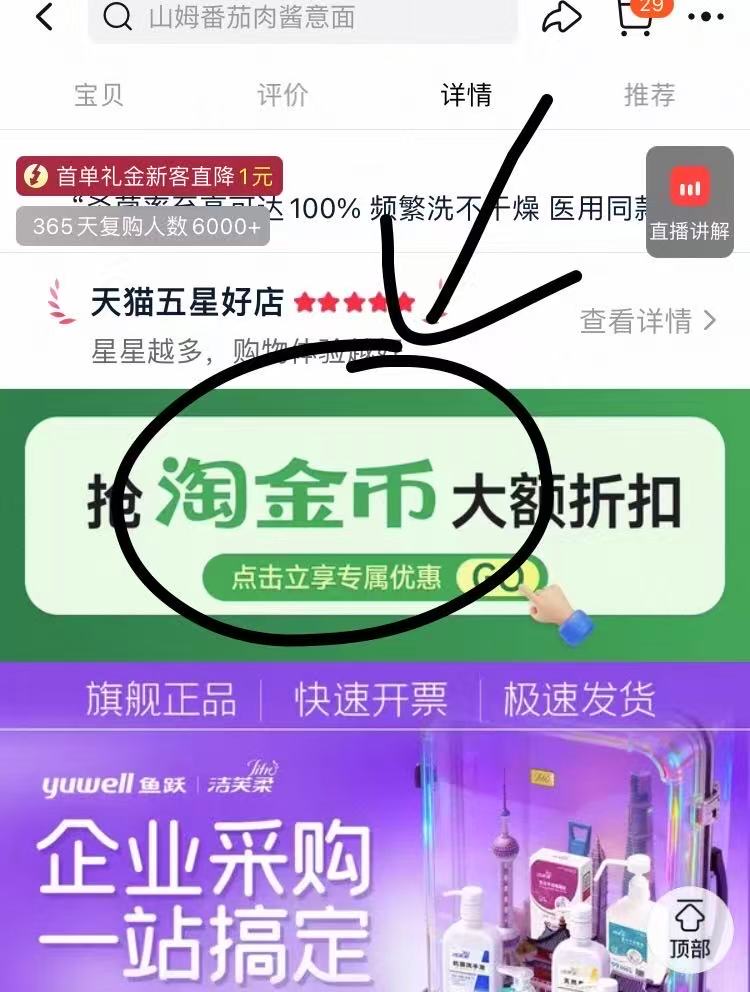Image resolution: width=750 pixels, height=992 pixels.
Task: Go back using the top-left arrow
Action: [44, 17]
